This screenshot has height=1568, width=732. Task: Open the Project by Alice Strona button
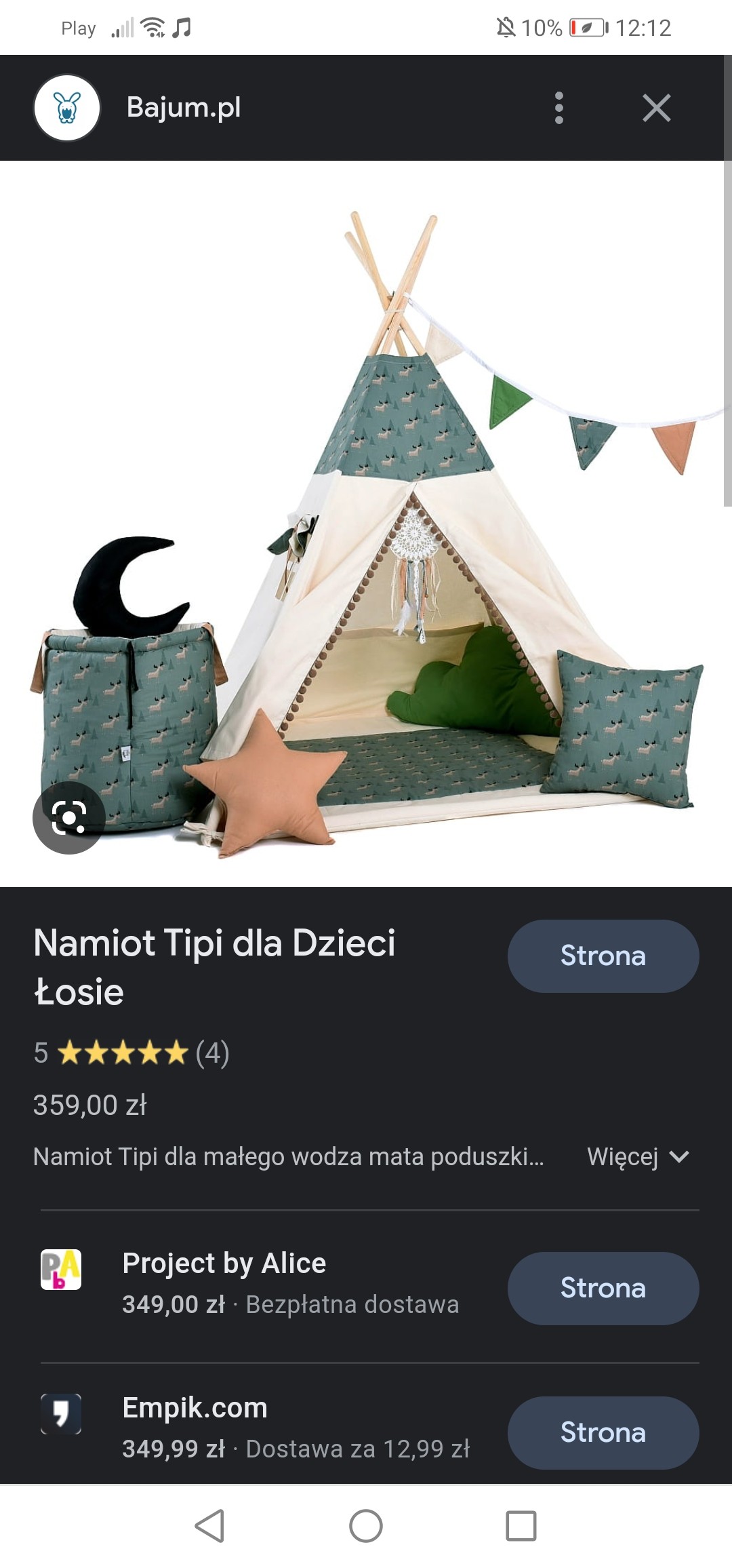pos(603,1288)
